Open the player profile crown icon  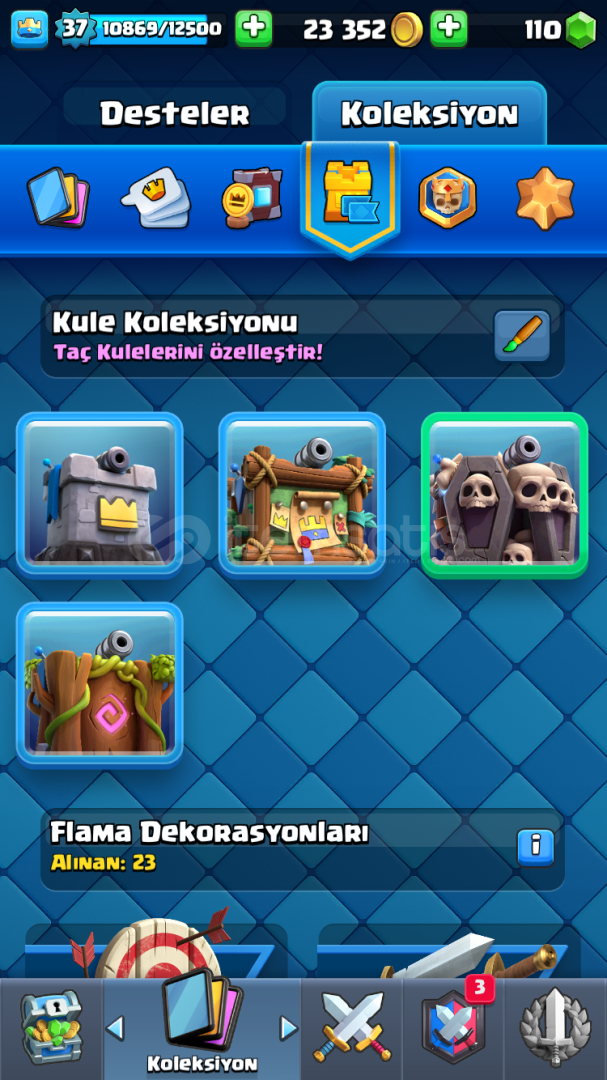click(x=29, y=29)
